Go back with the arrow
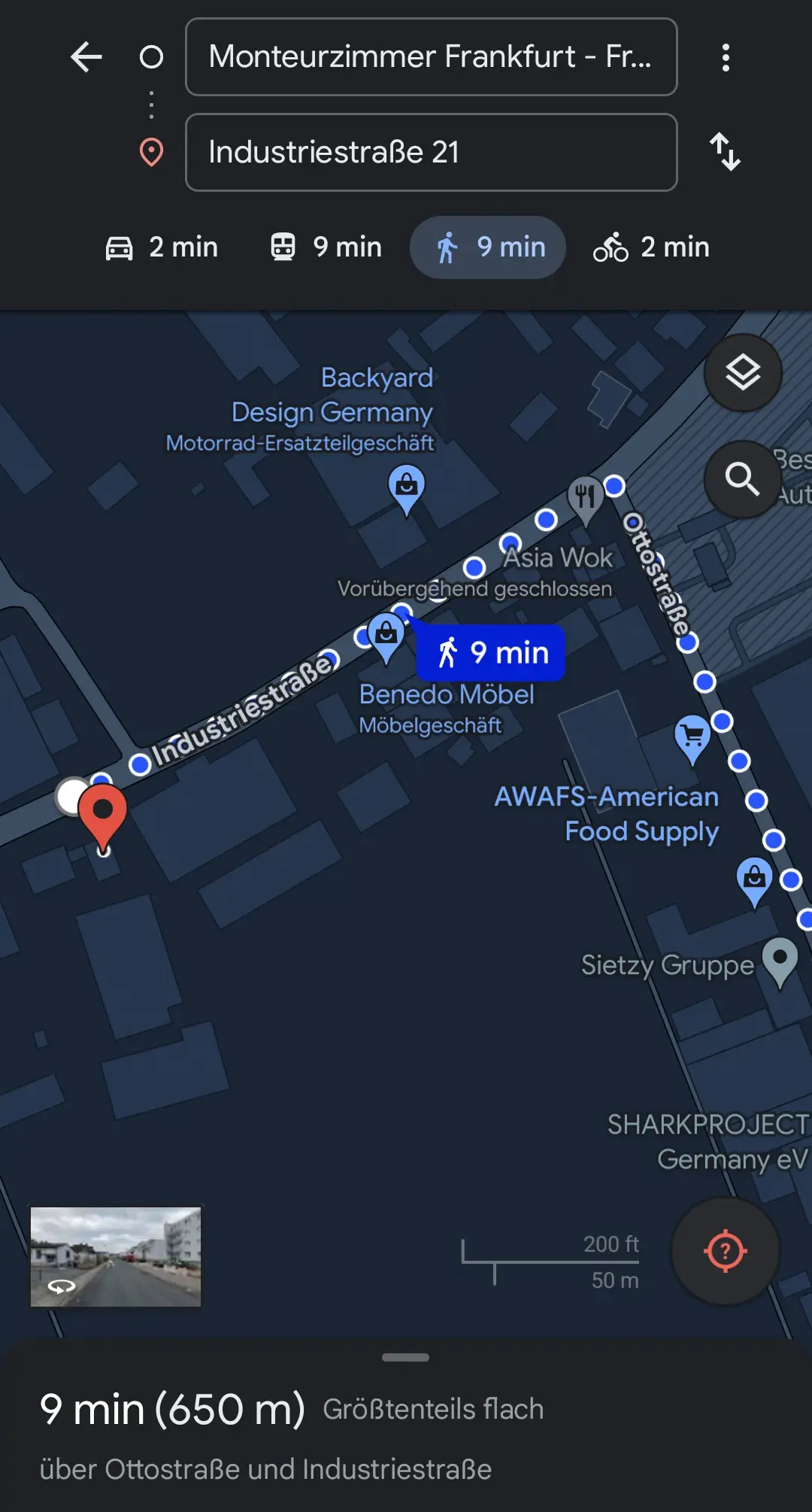The image size is (812, 1512). 86,58
